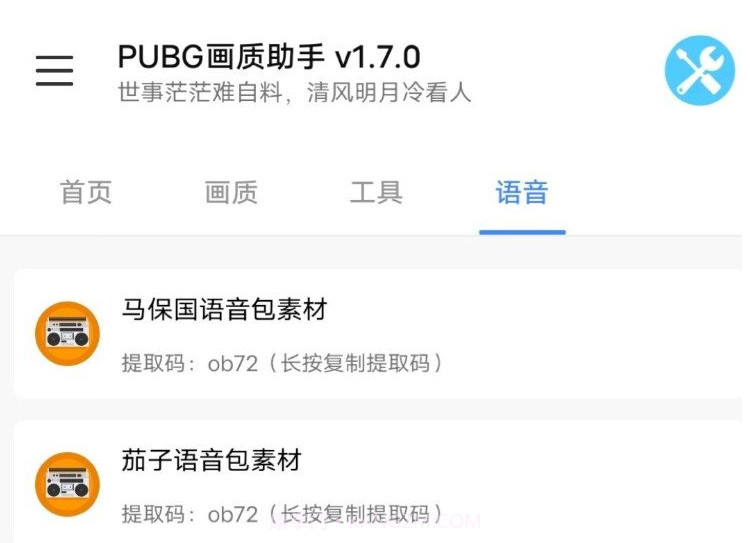Open the hamburger drawer menu
This screenshot has width=750, height=543.
54,70
